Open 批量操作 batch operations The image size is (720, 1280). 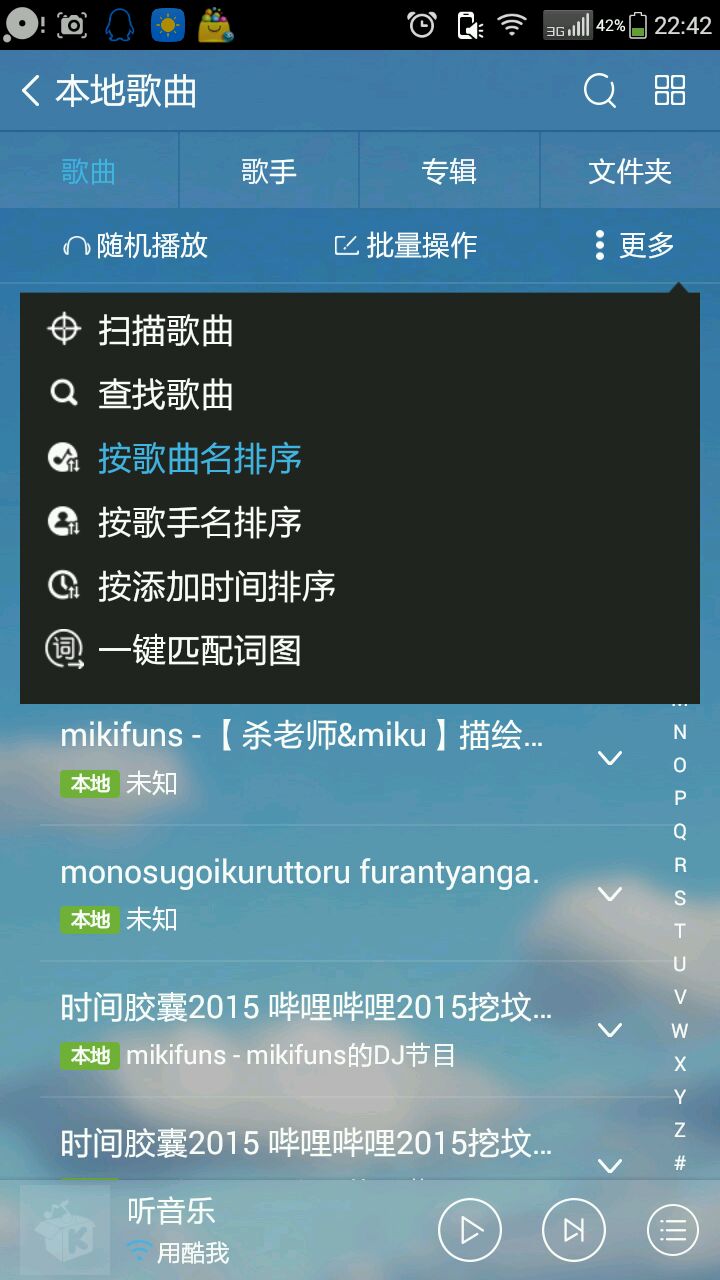[x=405, y=245]
